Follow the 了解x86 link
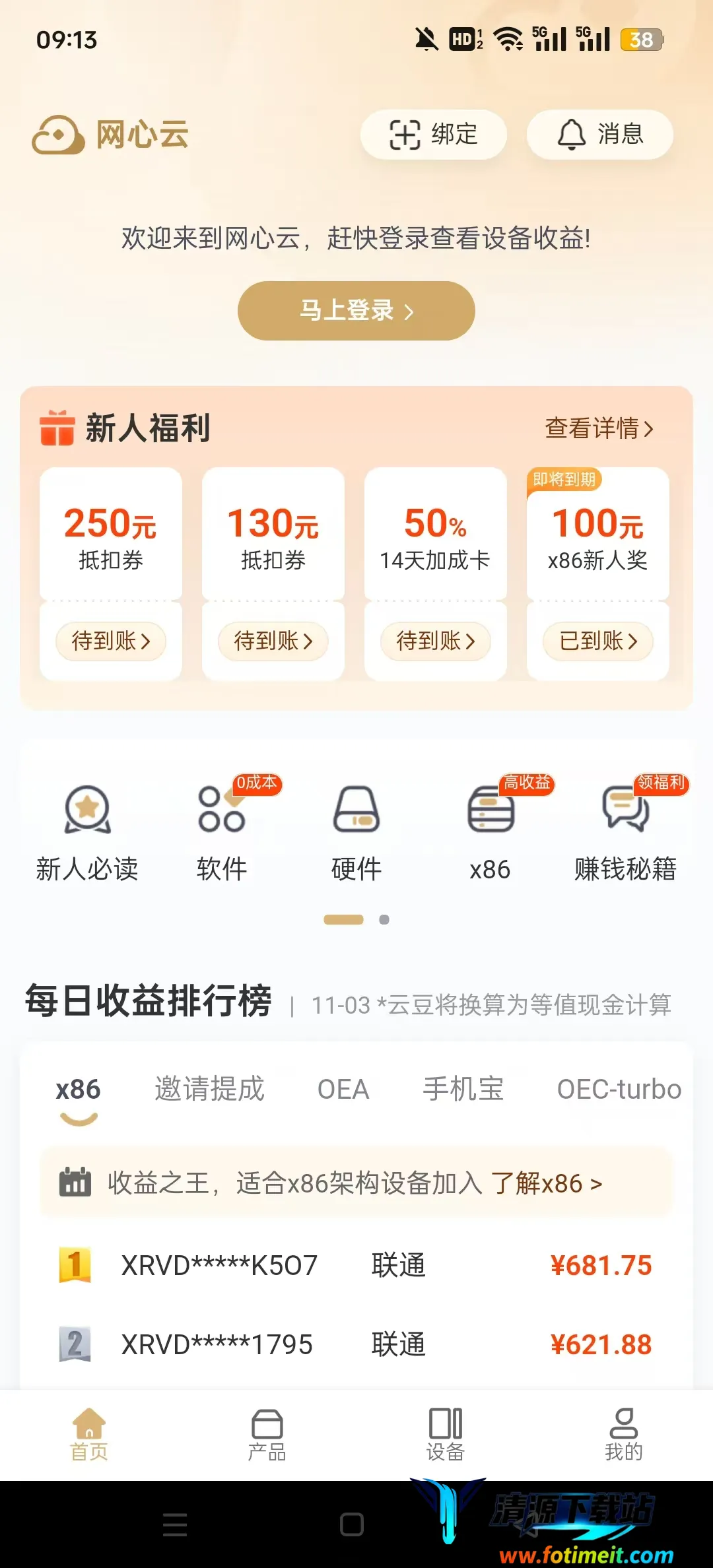The image size is (713, 1568). (547, 1184)
